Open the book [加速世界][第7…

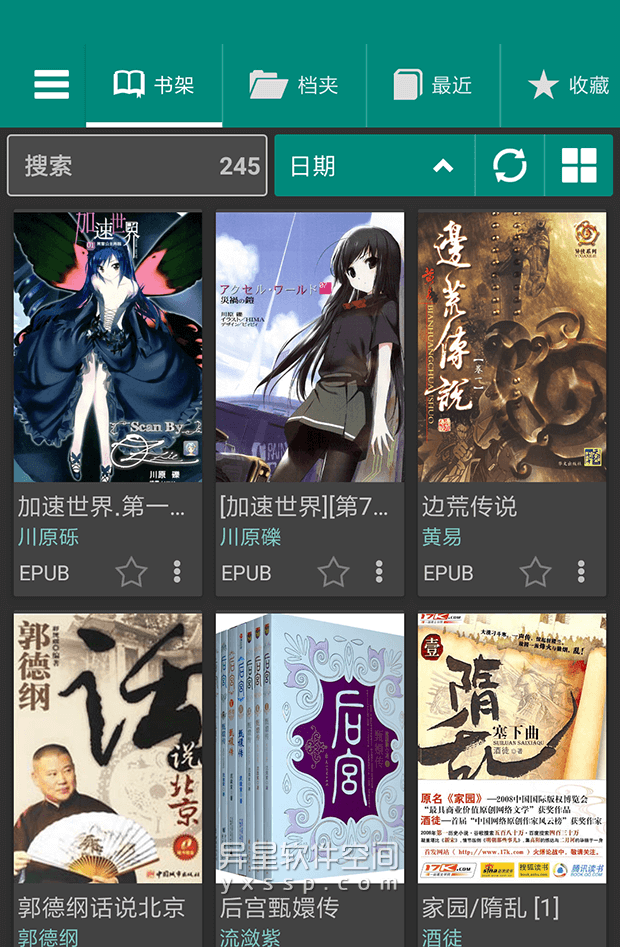pos(310,348)
